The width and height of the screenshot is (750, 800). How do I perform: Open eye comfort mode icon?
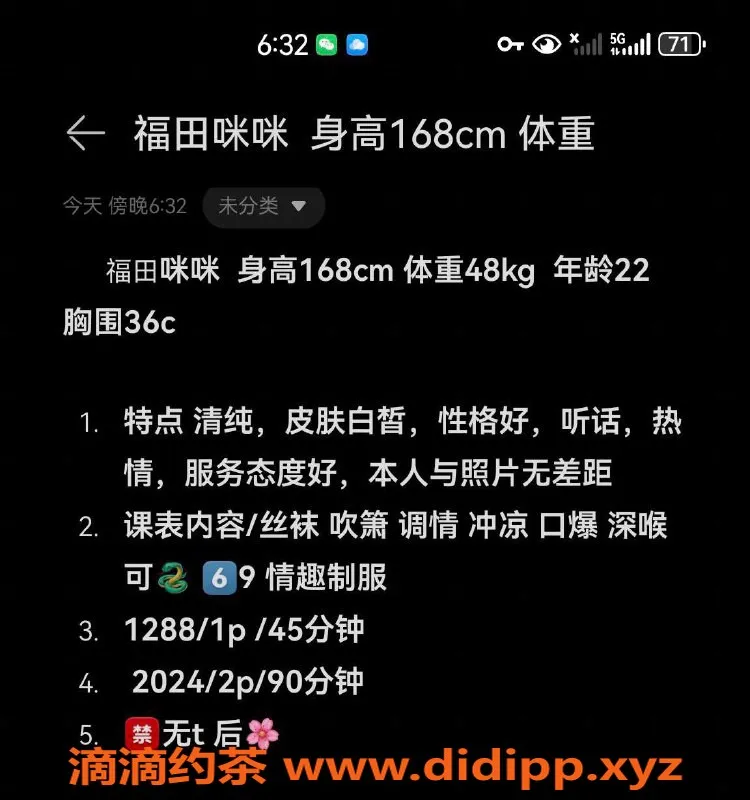click(546, 44)
